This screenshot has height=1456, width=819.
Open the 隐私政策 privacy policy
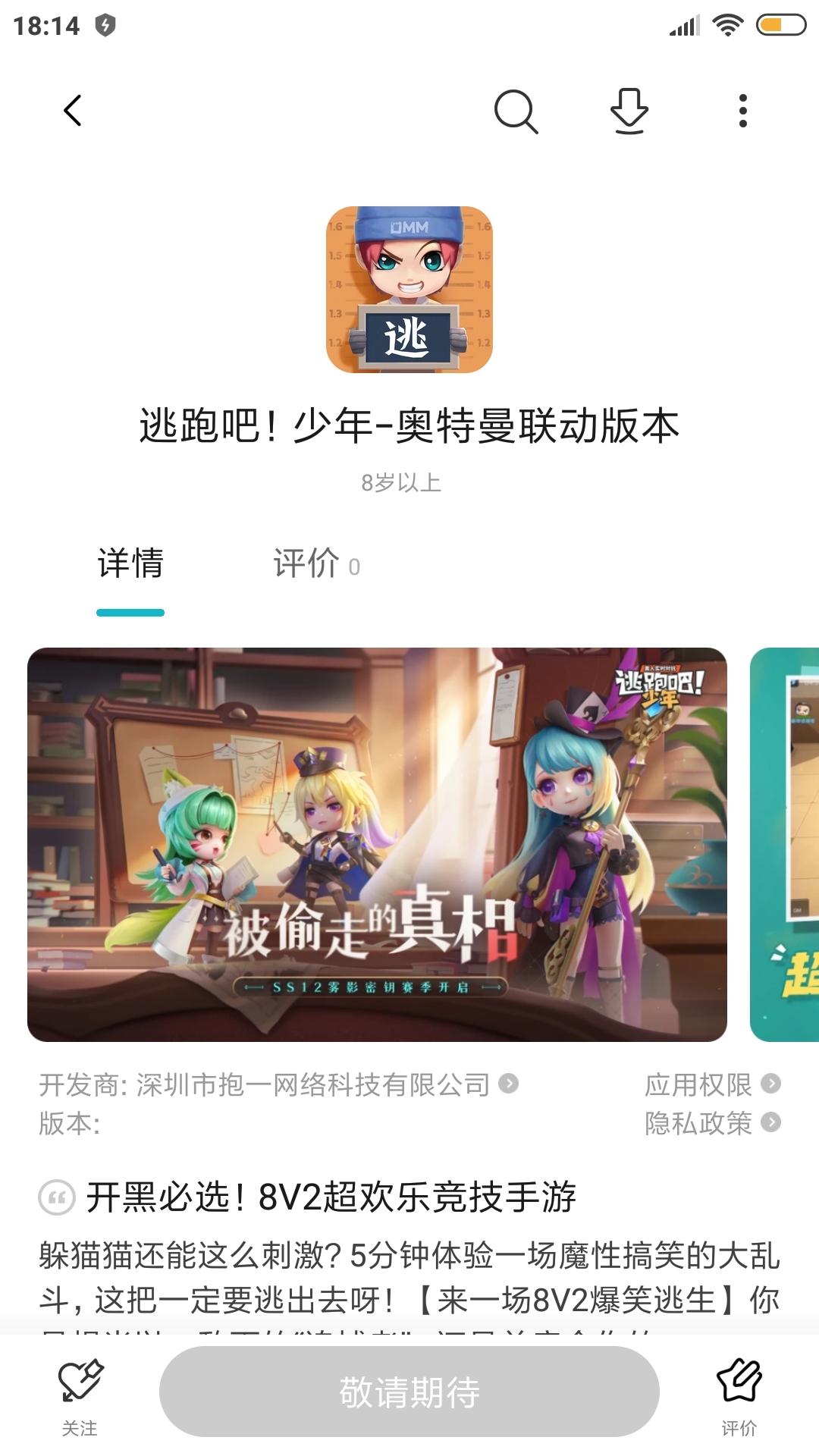coord(711,1123)
